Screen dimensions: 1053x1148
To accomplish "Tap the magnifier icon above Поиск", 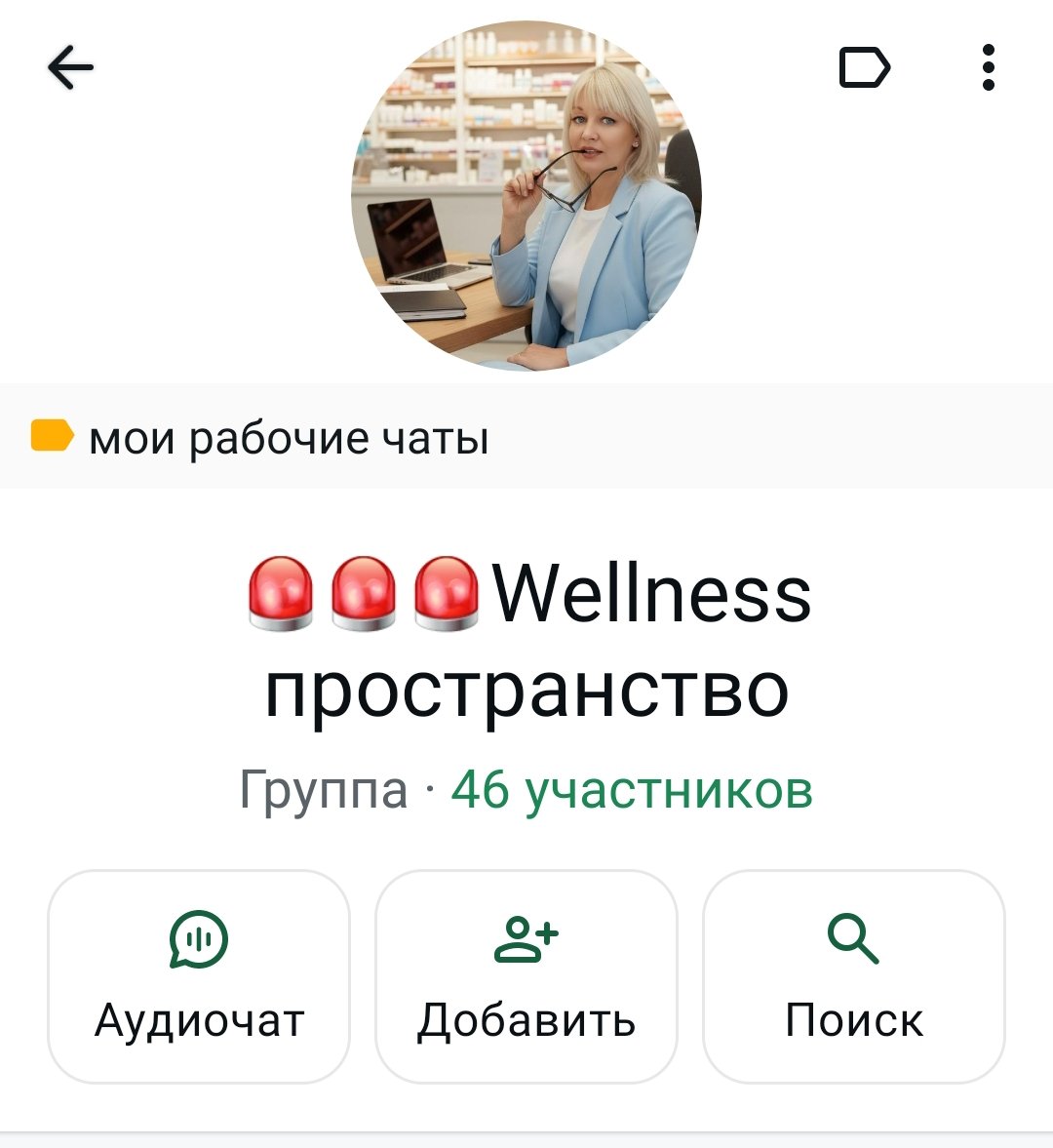I will tap(853, 939).
